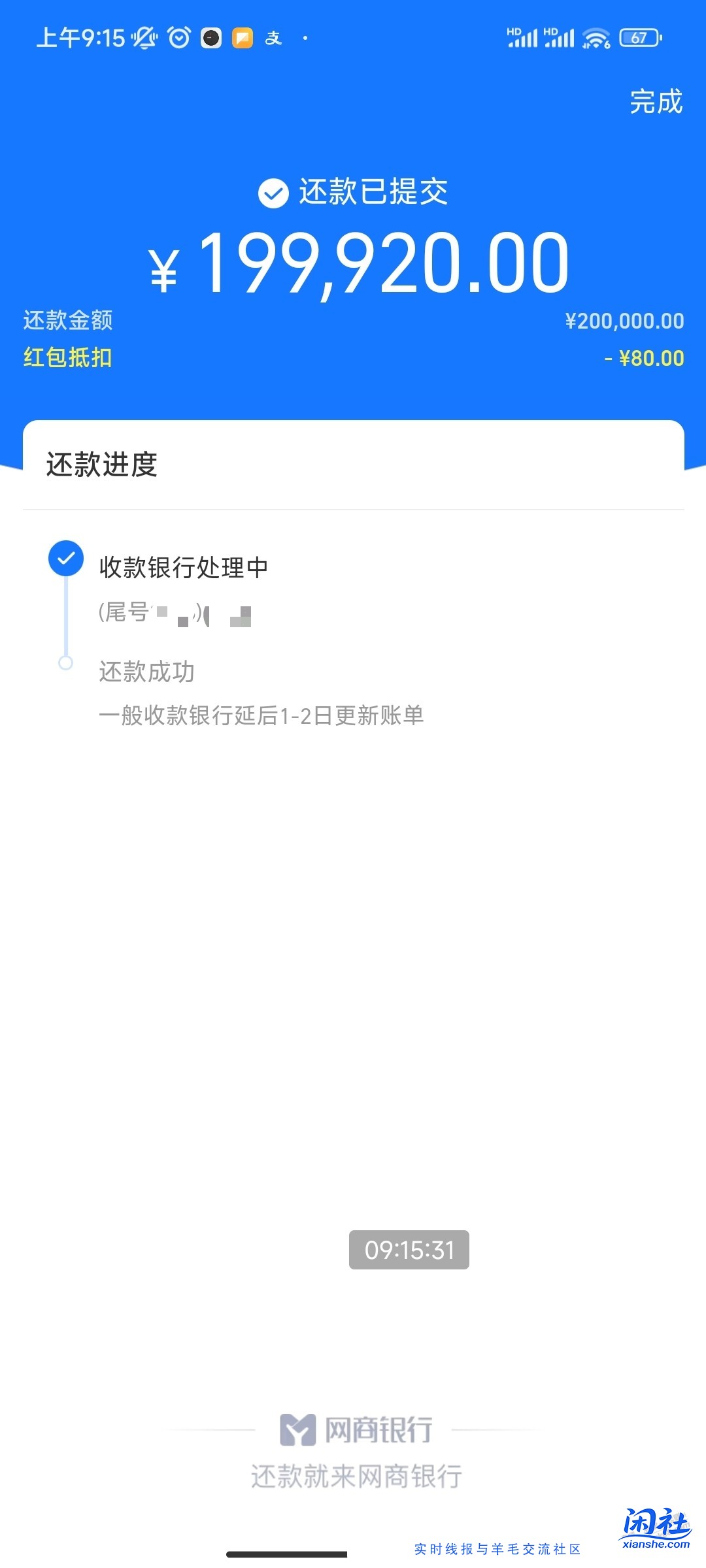Select the 还款进度 section header
This screenshot has width=706, height=1568.
[x=101, y=466]
